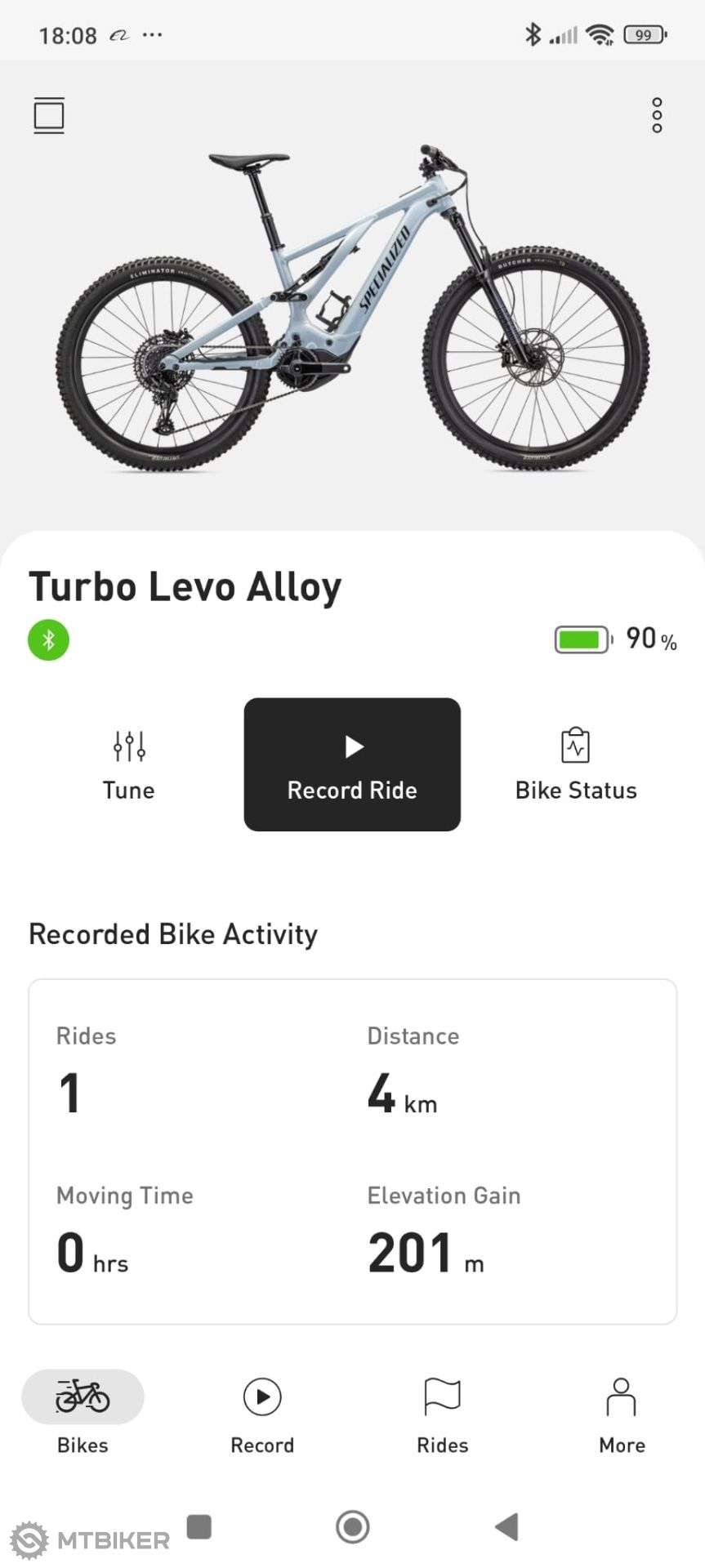Tap the green Bluetooth connection icon
Screen dimensions: 705x1568
(49, 640)
